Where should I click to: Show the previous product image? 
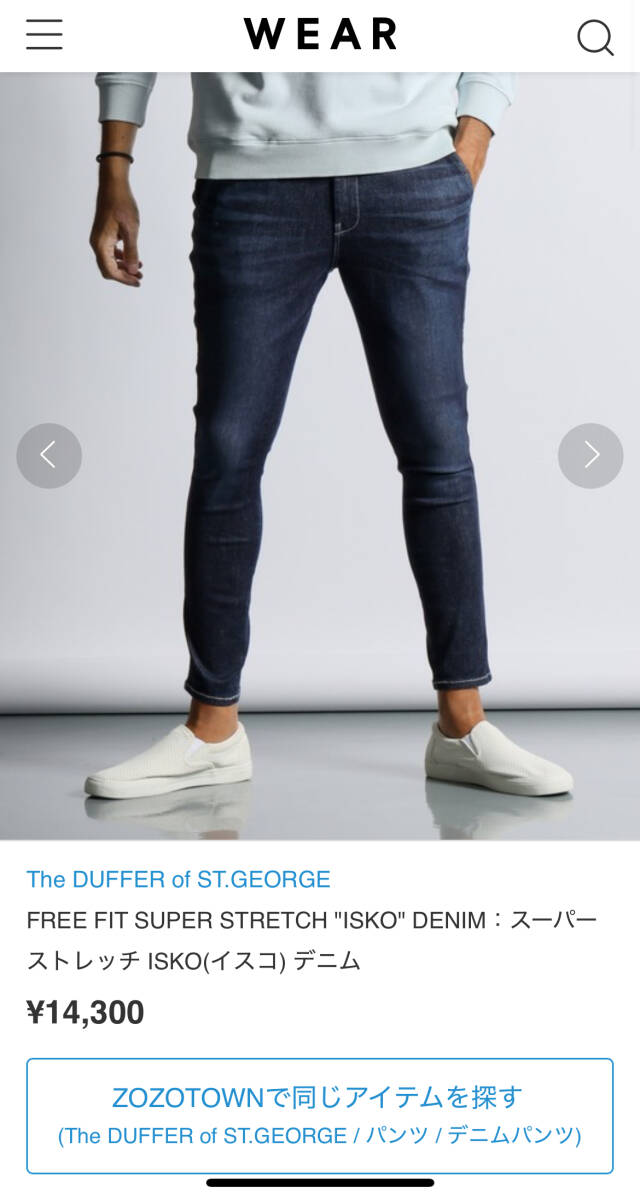(x=49, y=456)
